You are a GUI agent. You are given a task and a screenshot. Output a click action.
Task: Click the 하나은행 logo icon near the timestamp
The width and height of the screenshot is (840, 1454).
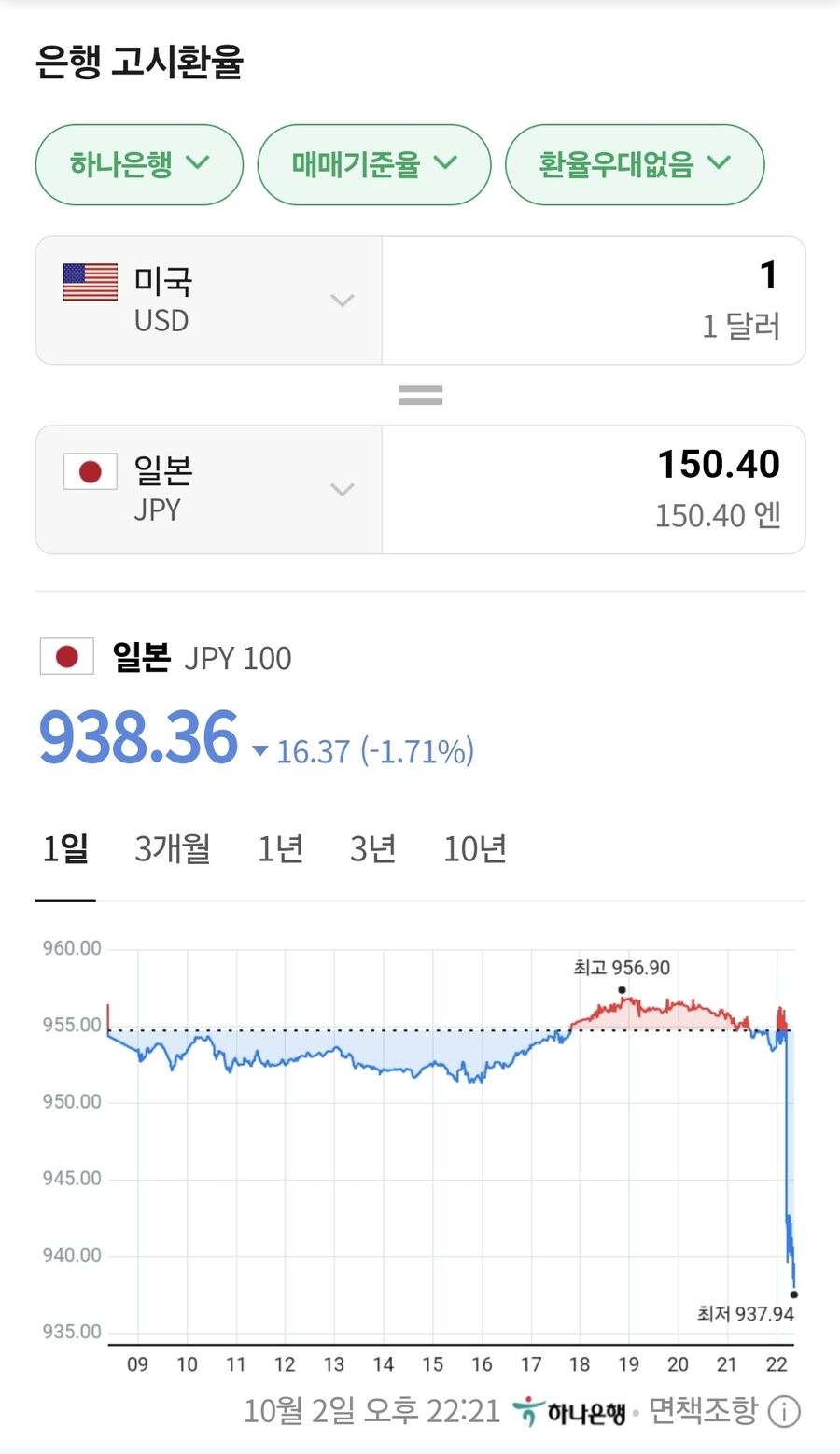(529, 1411)
